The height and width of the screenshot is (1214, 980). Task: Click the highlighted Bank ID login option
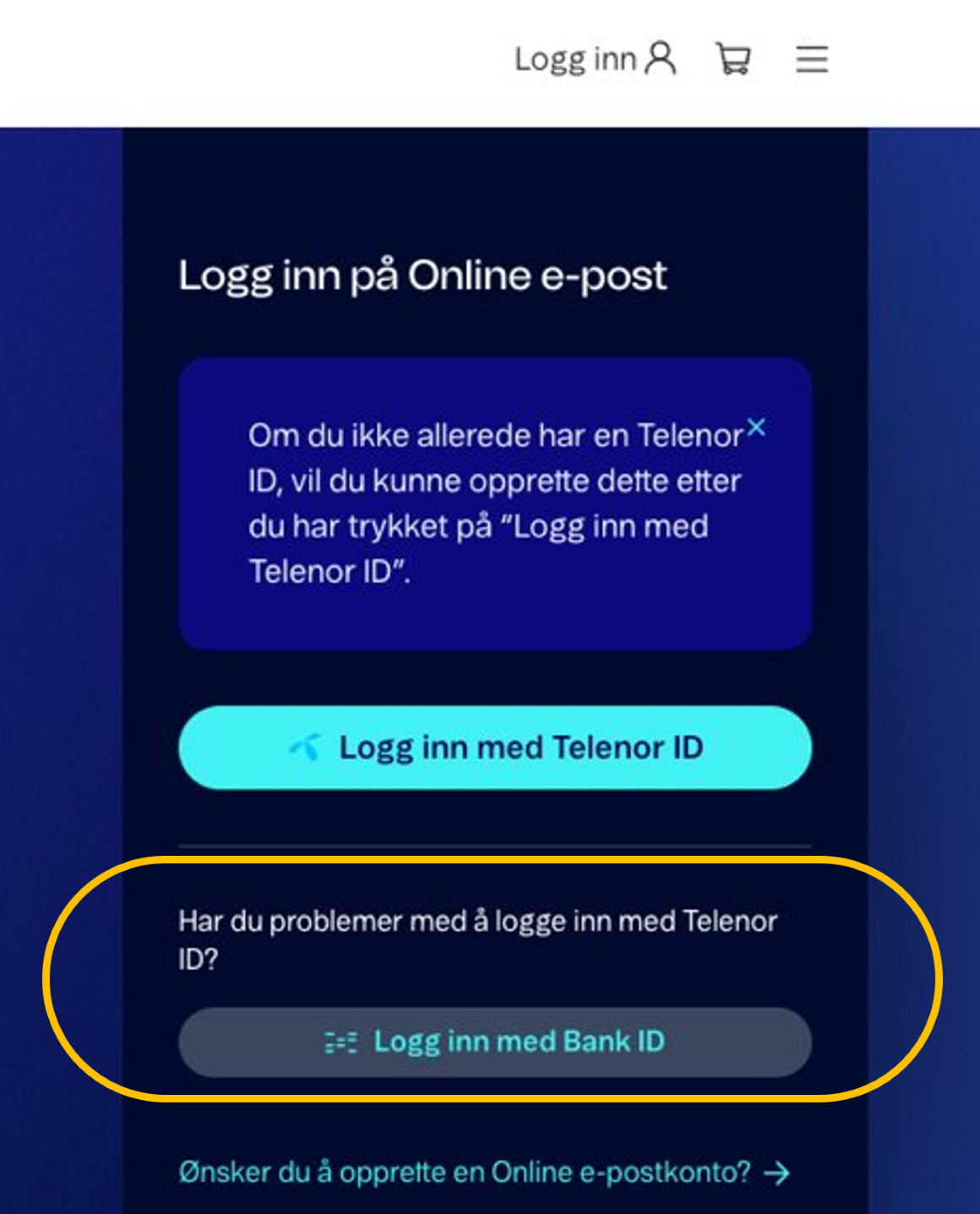pos(493,1042)
